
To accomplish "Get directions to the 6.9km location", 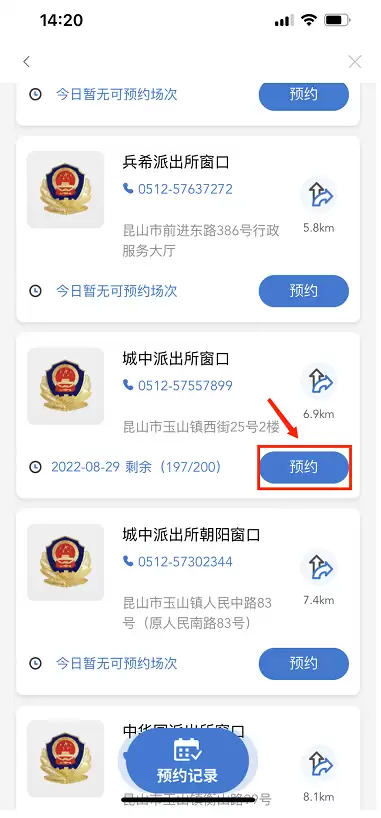I will [x=318, y=381].
